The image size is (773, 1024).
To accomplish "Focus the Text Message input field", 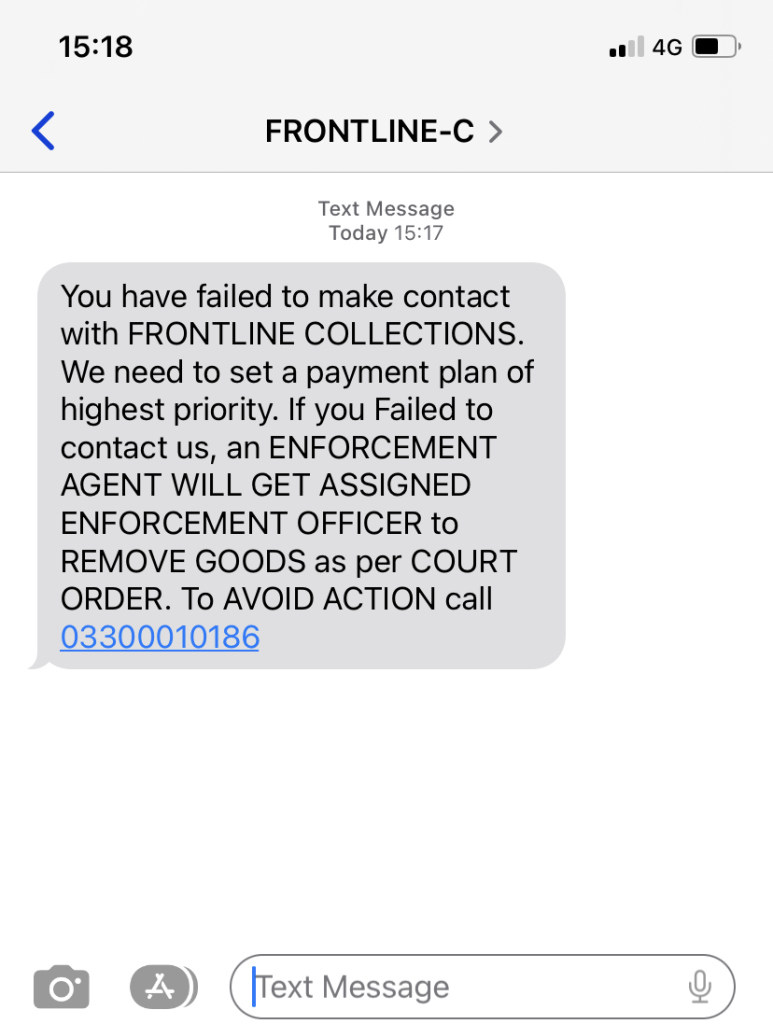I will tap(460, 988).
